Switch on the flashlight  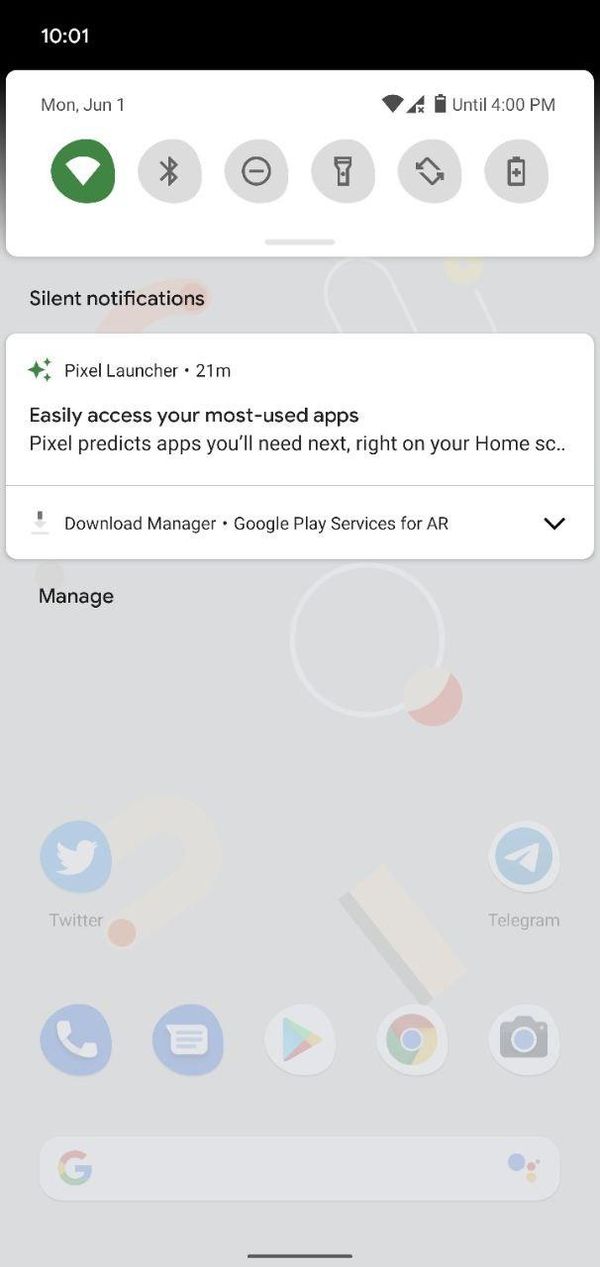pos(343,172)
